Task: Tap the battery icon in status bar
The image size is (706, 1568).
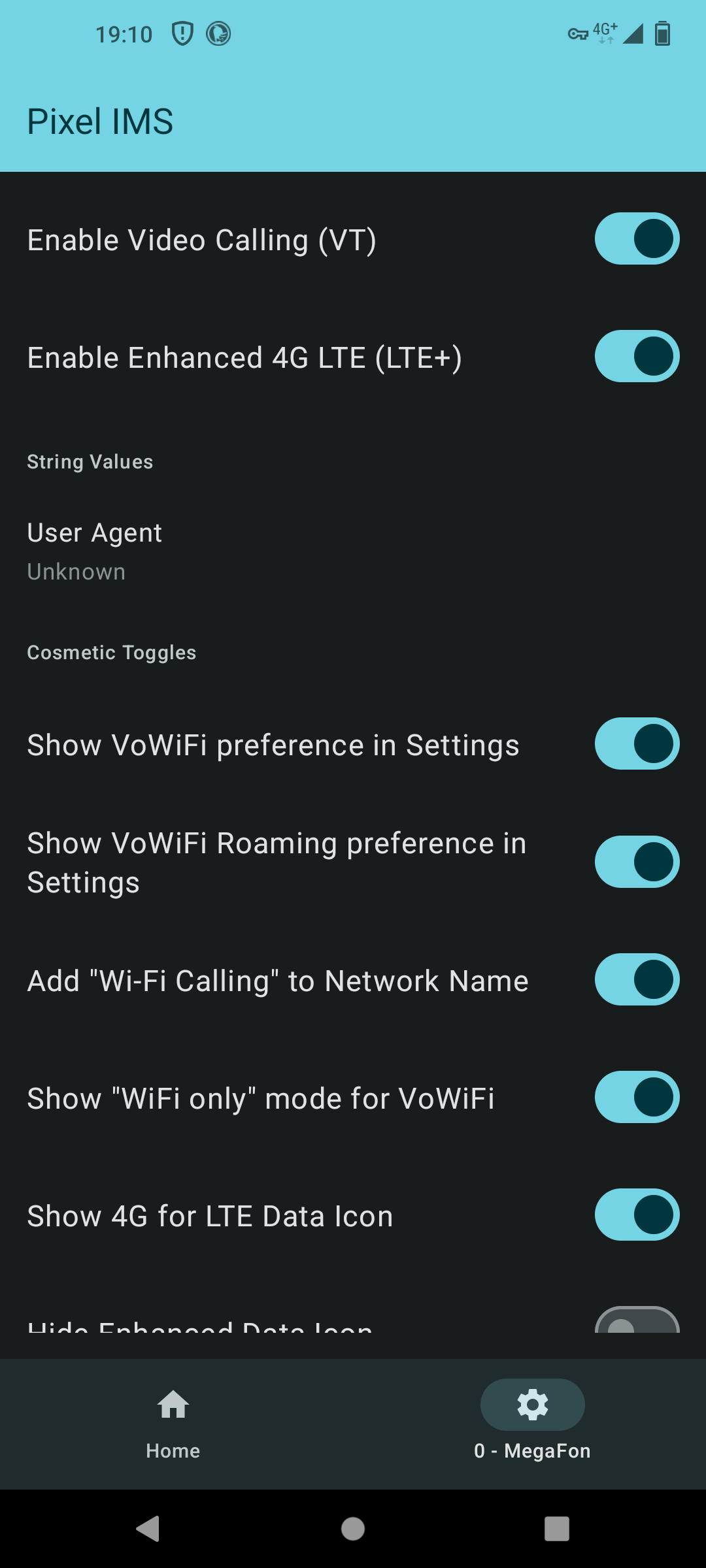Action: coord(662,33)
